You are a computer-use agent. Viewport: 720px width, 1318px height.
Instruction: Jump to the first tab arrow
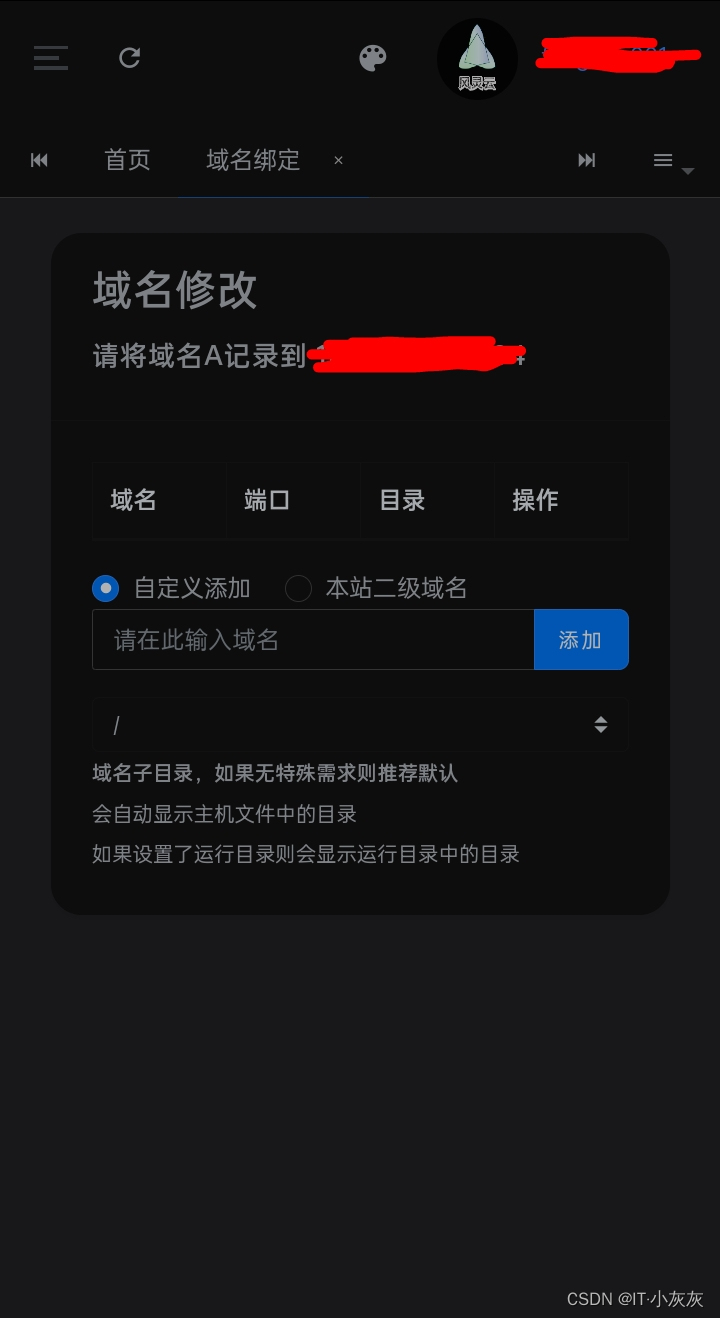click(x=39, y=160)
